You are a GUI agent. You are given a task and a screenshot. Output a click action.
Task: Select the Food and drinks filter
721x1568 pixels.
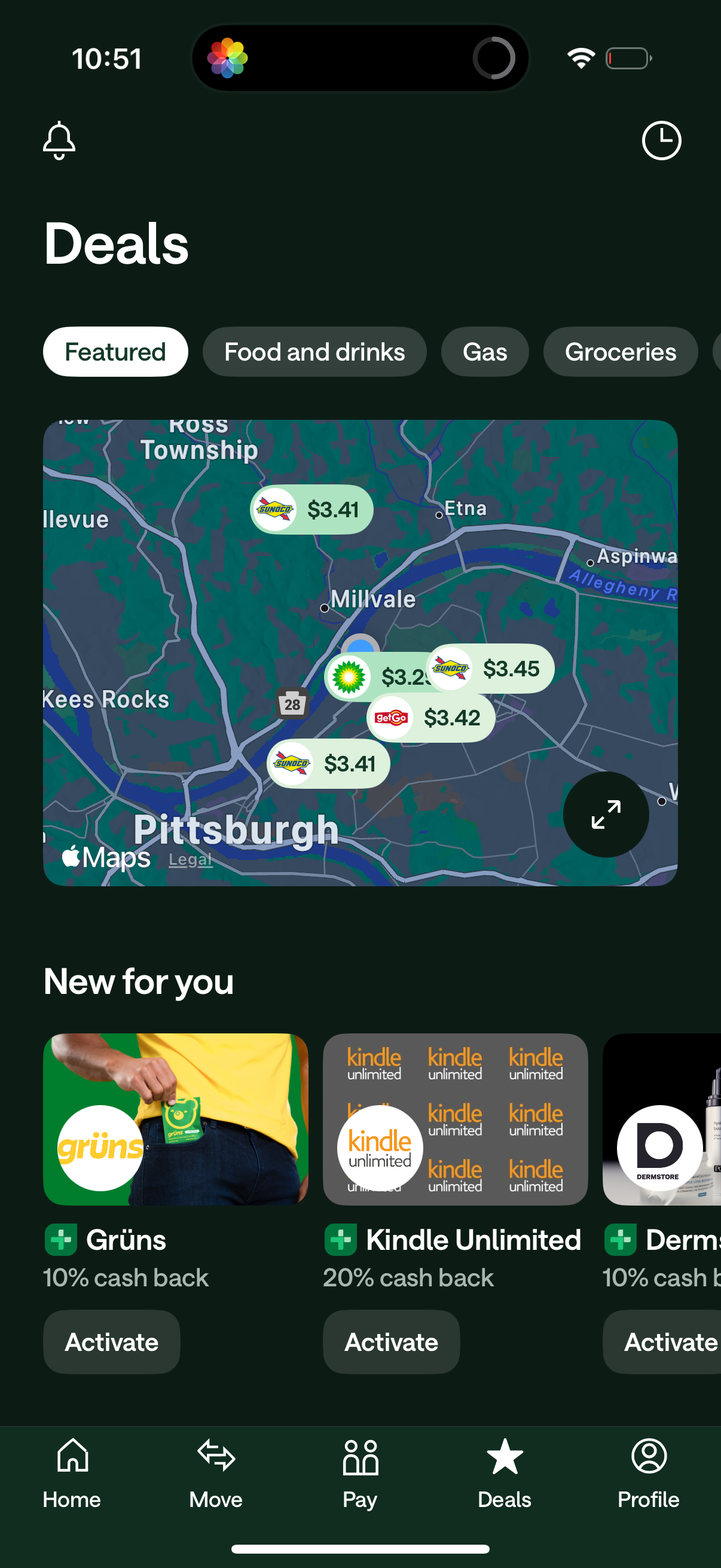click(x=314, y=351)
